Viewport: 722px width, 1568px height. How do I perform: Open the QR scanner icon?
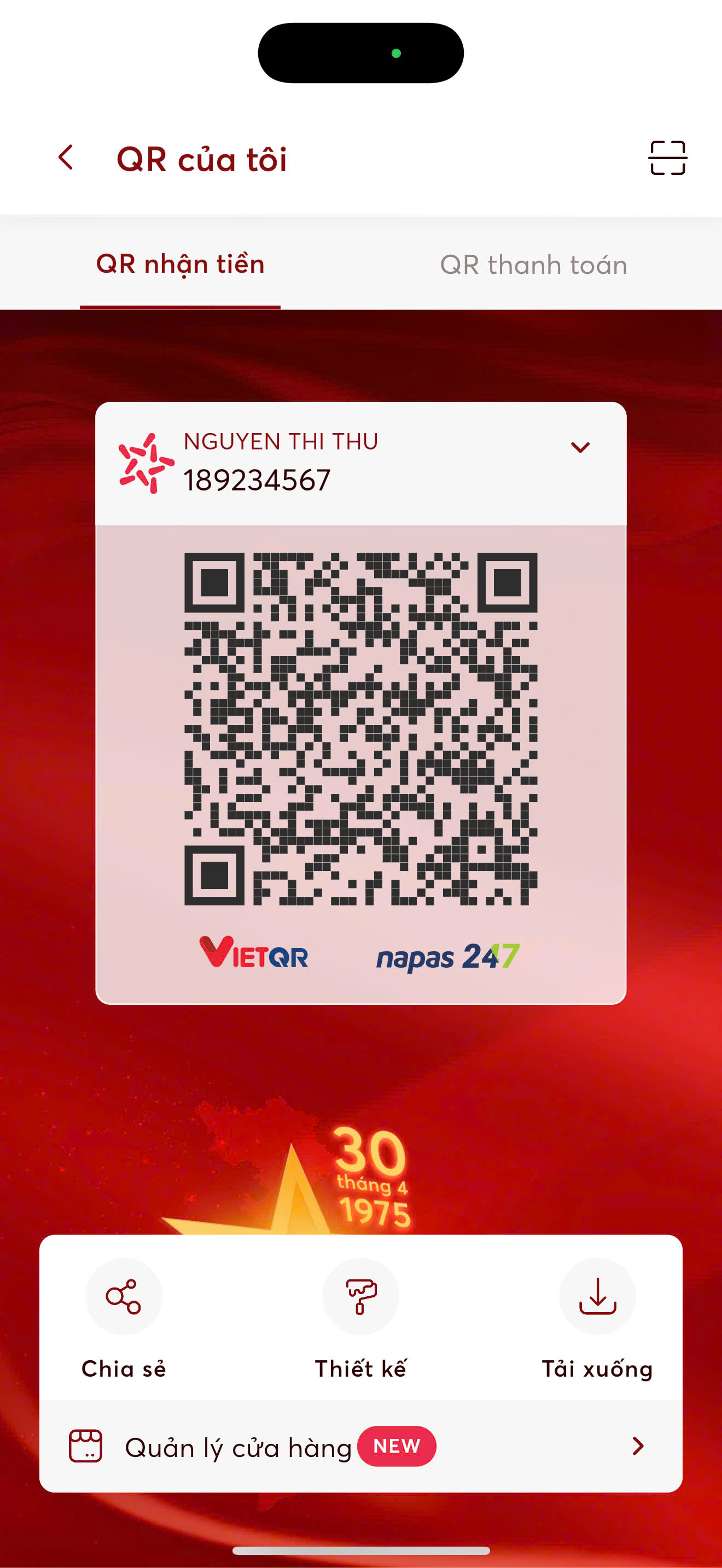(667, 158)
